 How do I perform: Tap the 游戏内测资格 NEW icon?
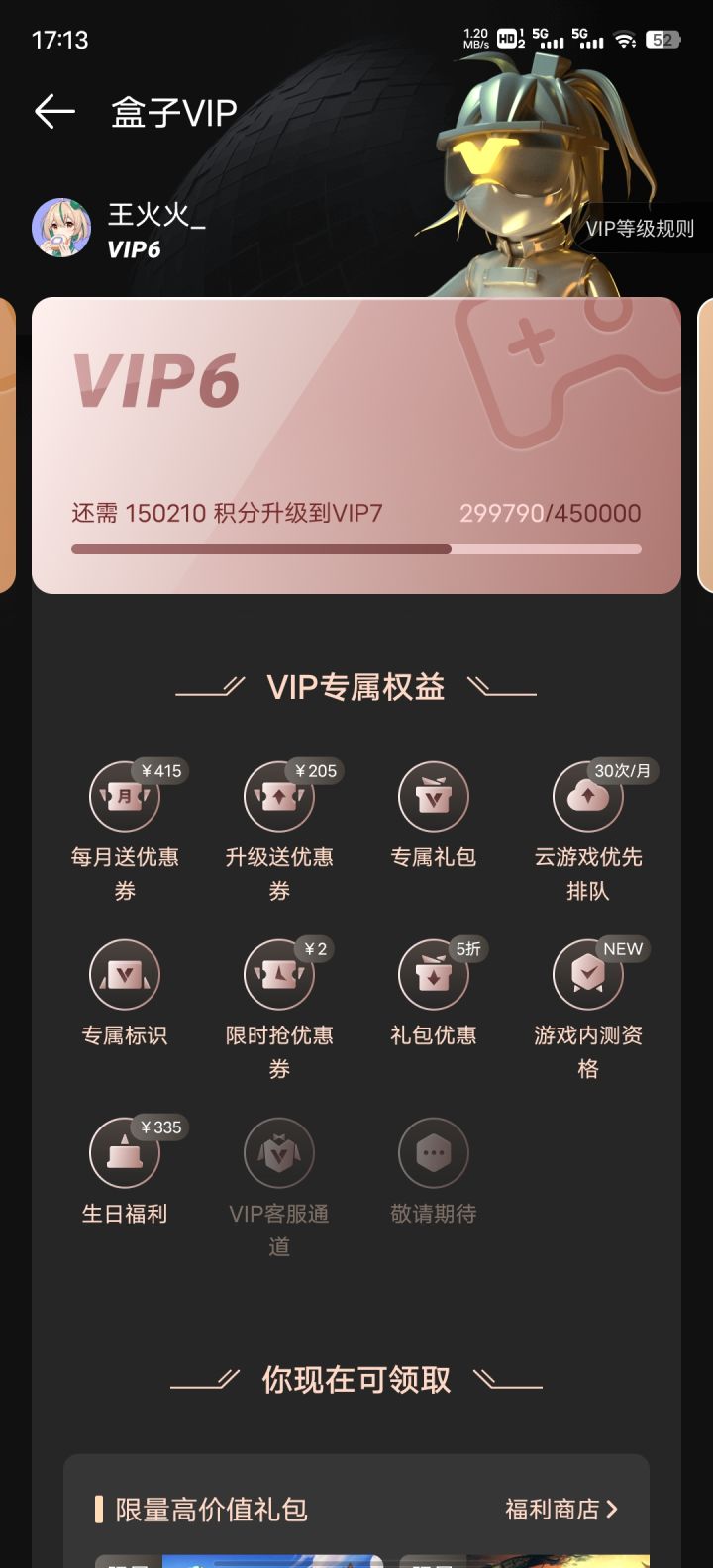(x=588, y=974)
